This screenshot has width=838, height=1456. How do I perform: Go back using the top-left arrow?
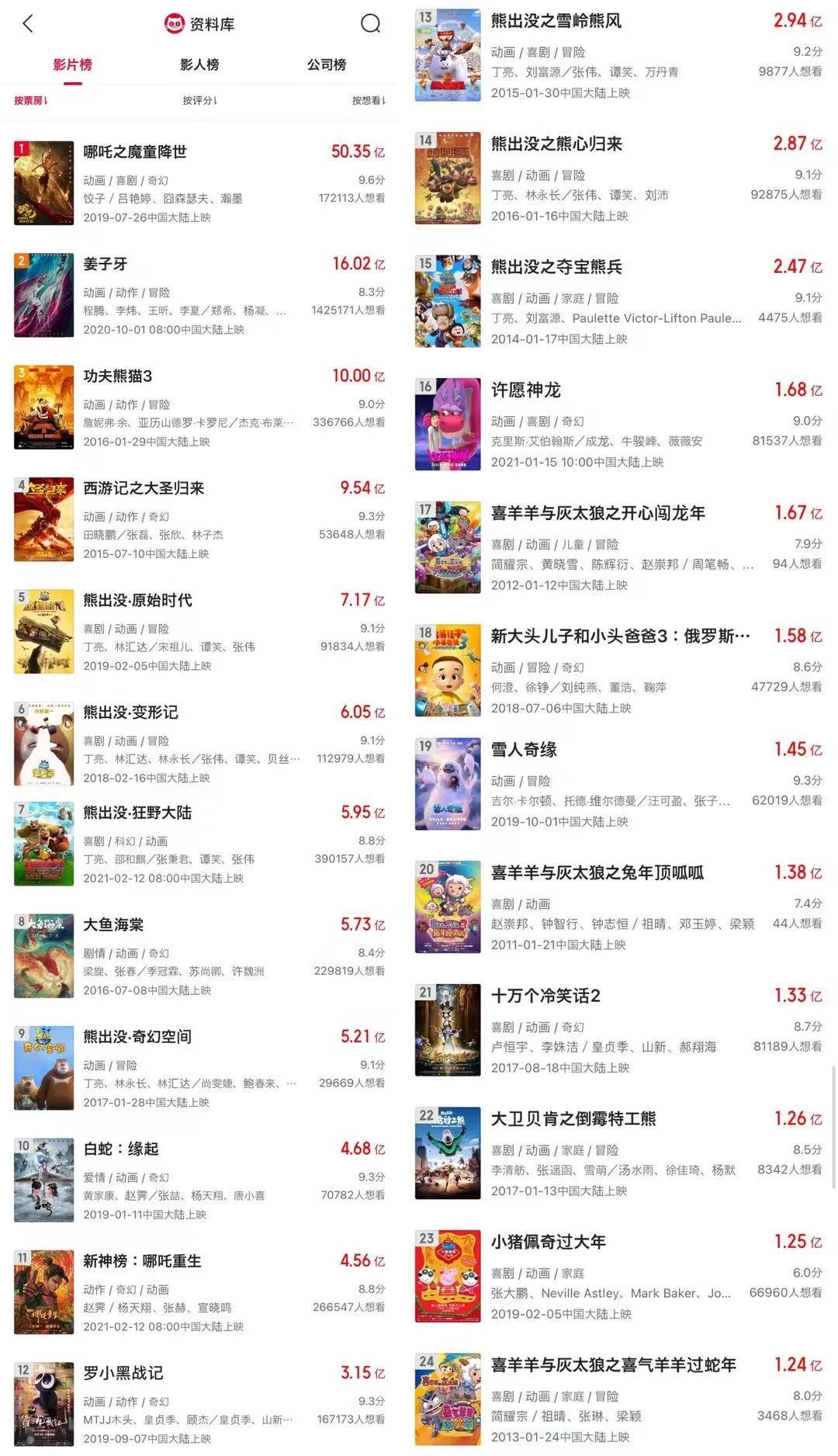[29, 24]
